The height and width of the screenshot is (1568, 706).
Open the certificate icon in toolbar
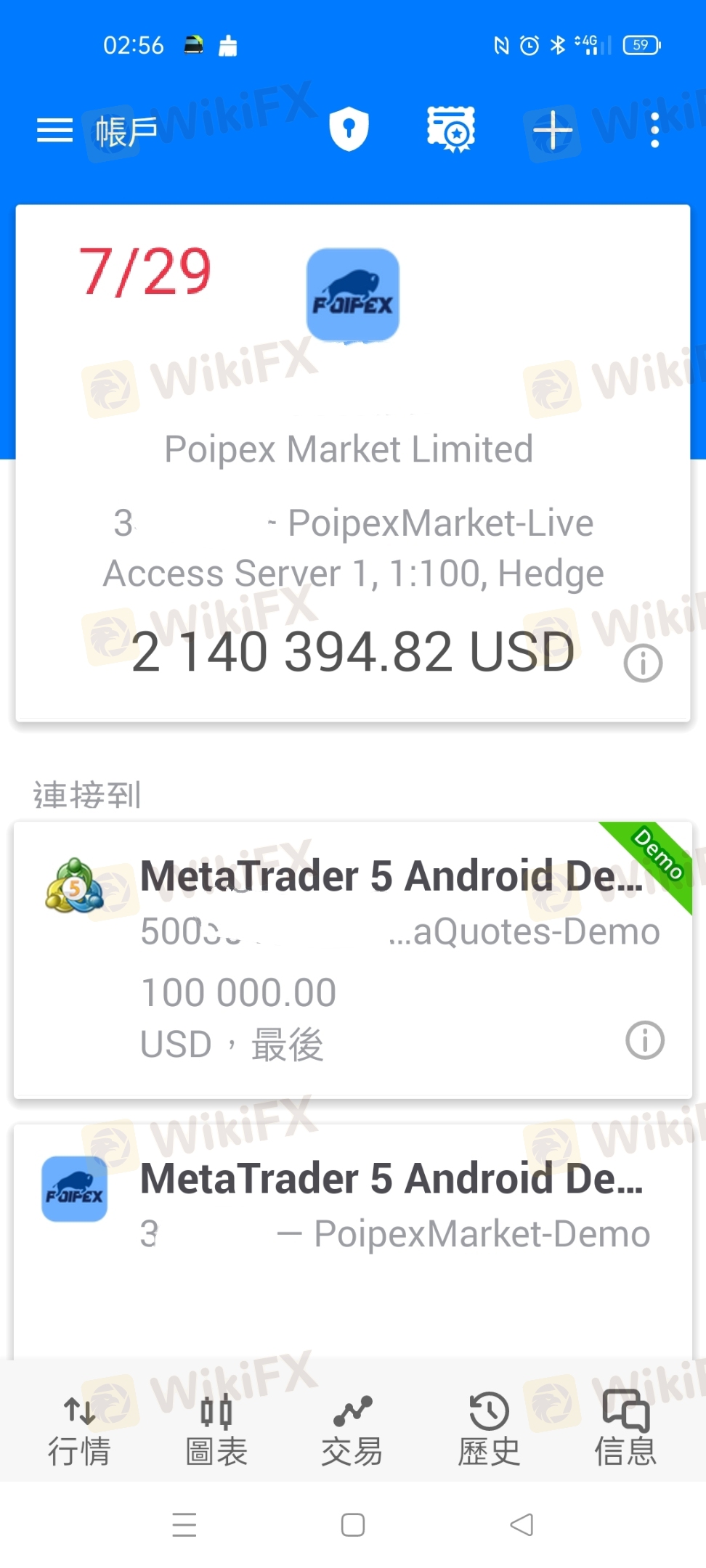451,130
